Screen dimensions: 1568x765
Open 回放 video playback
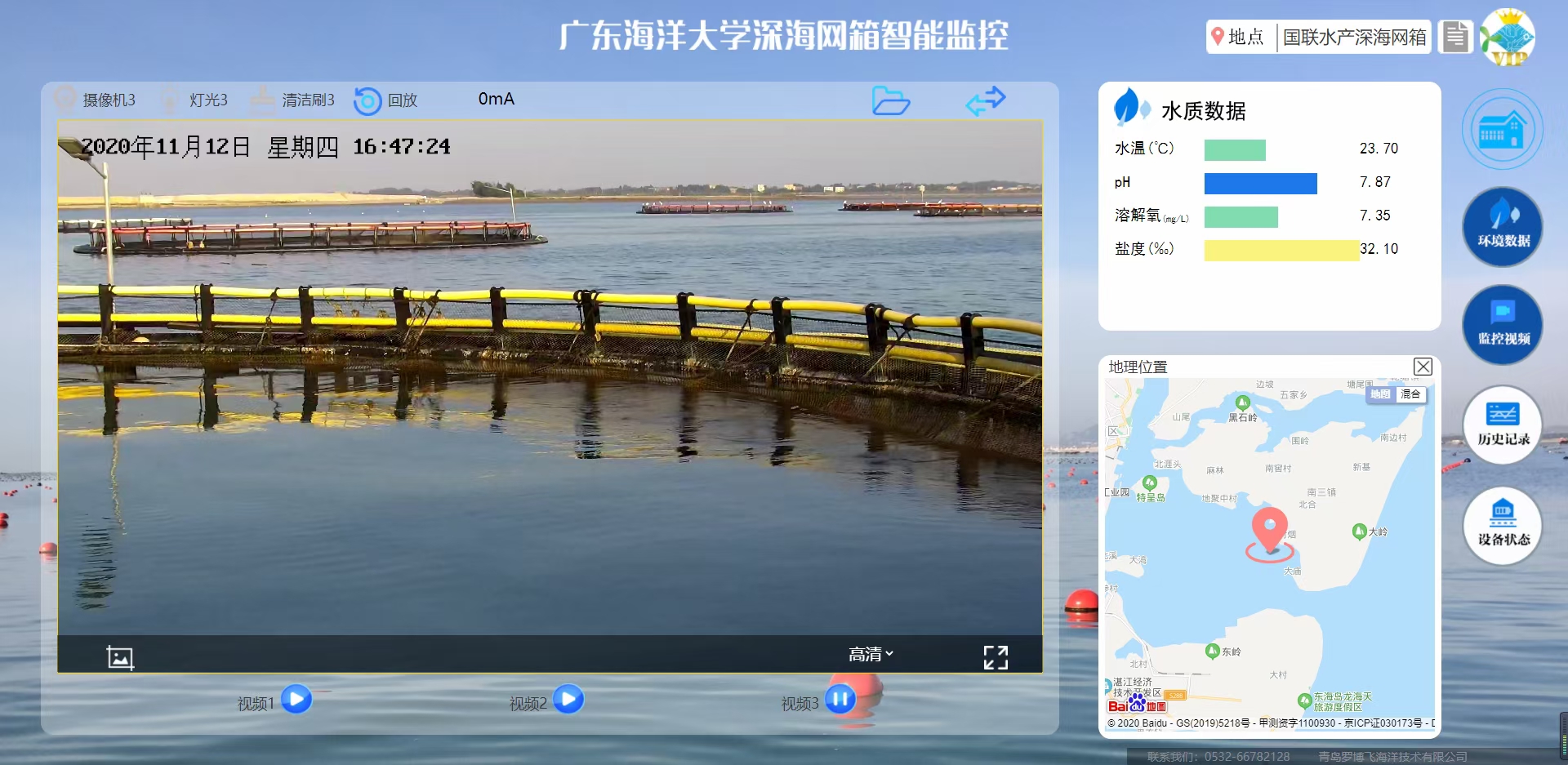click(x=385, y=100)
